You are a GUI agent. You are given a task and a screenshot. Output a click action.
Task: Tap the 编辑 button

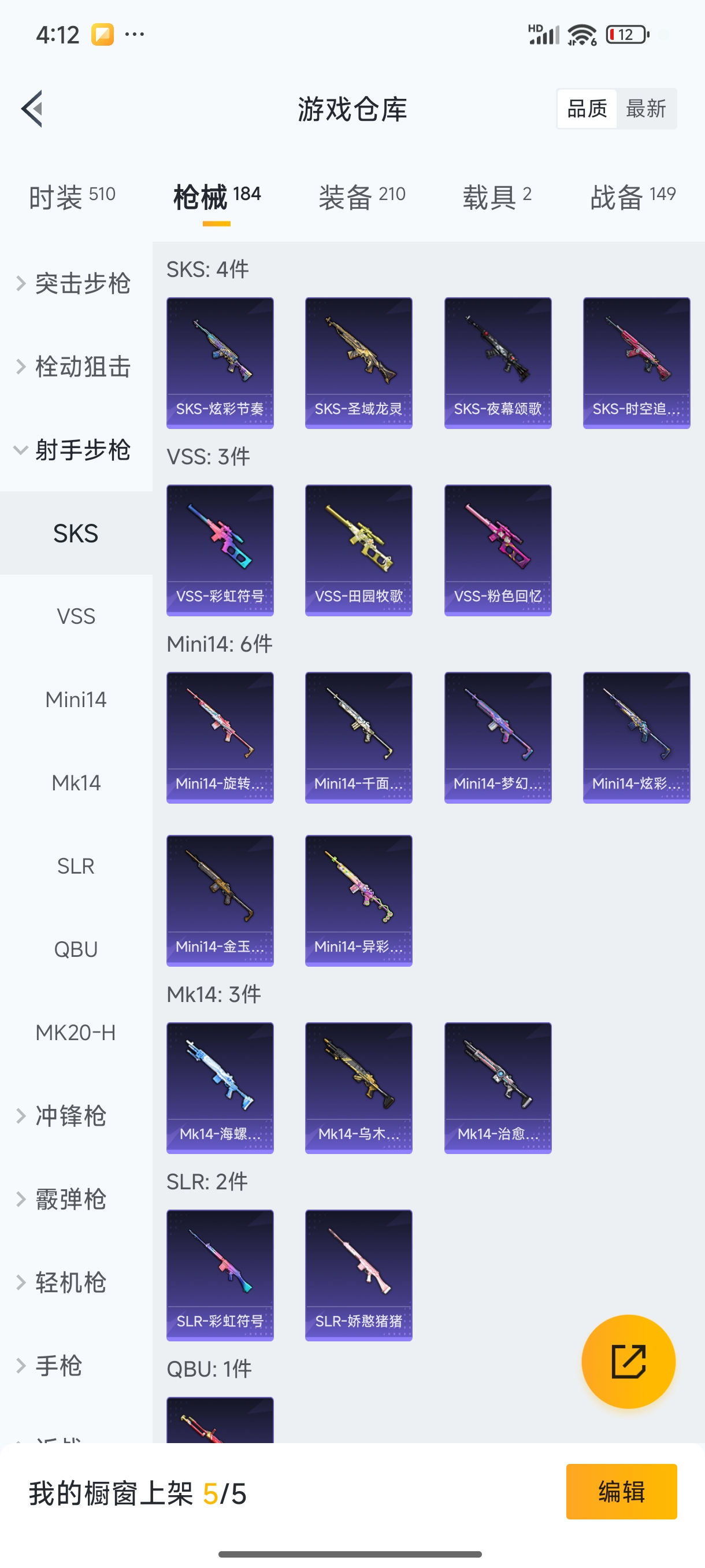[621, 1491]
